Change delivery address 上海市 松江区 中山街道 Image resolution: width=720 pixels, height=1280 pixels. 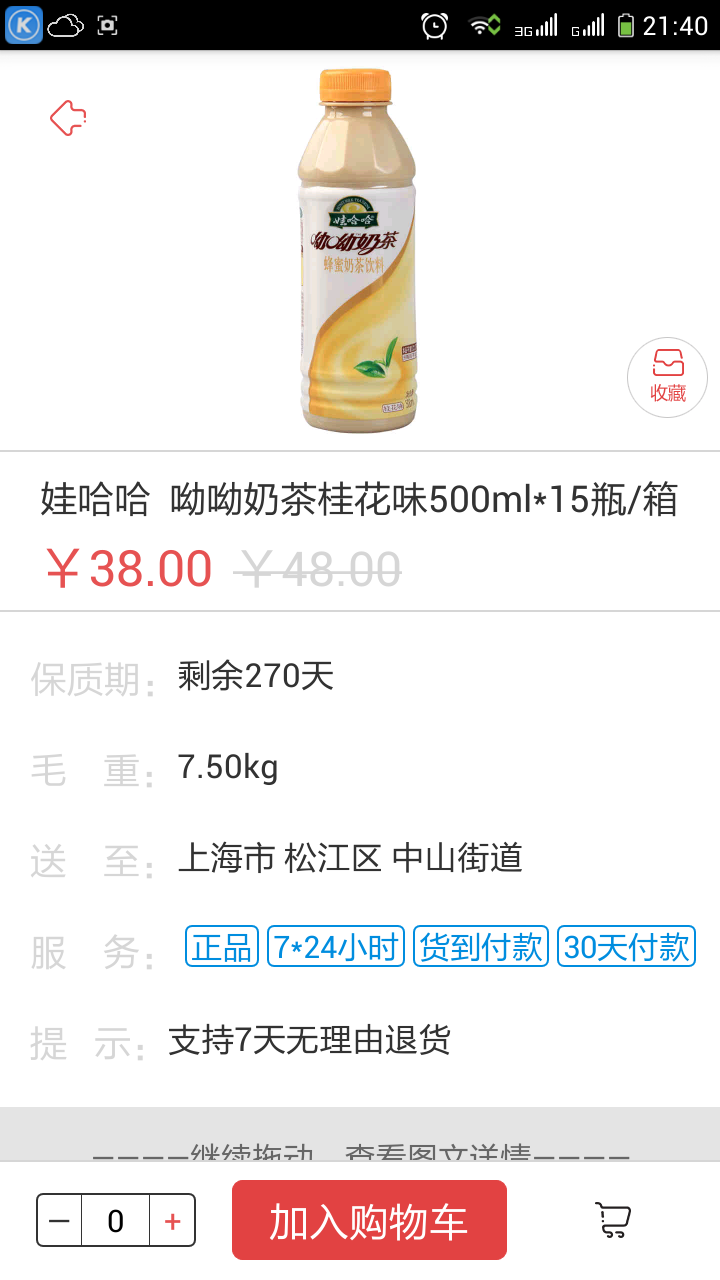click(350, 859)
